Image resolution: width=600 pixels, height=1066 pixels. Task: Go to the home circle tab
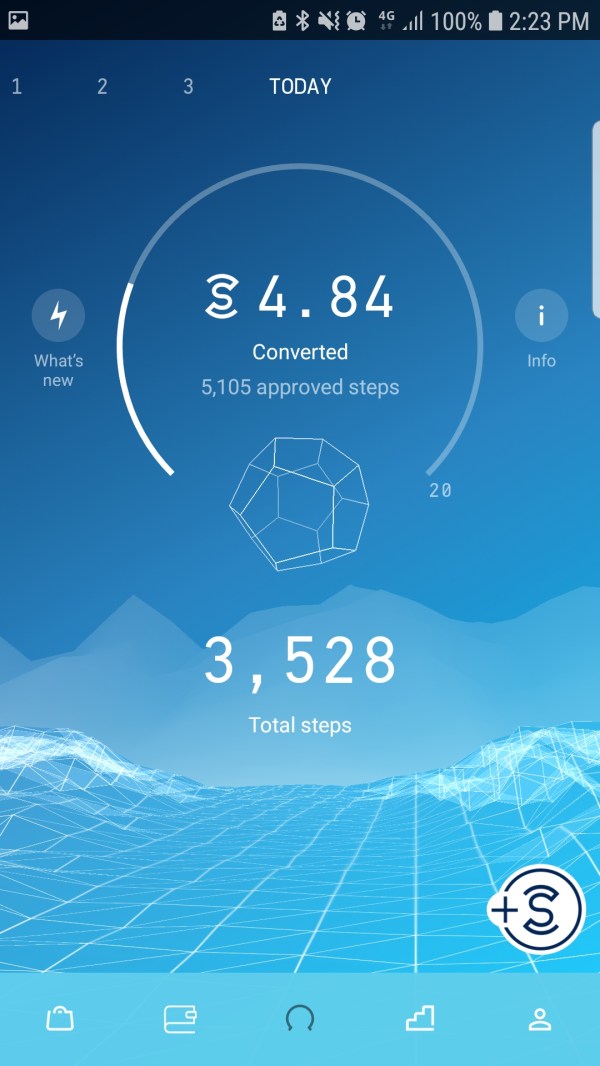coord(300,1019)
